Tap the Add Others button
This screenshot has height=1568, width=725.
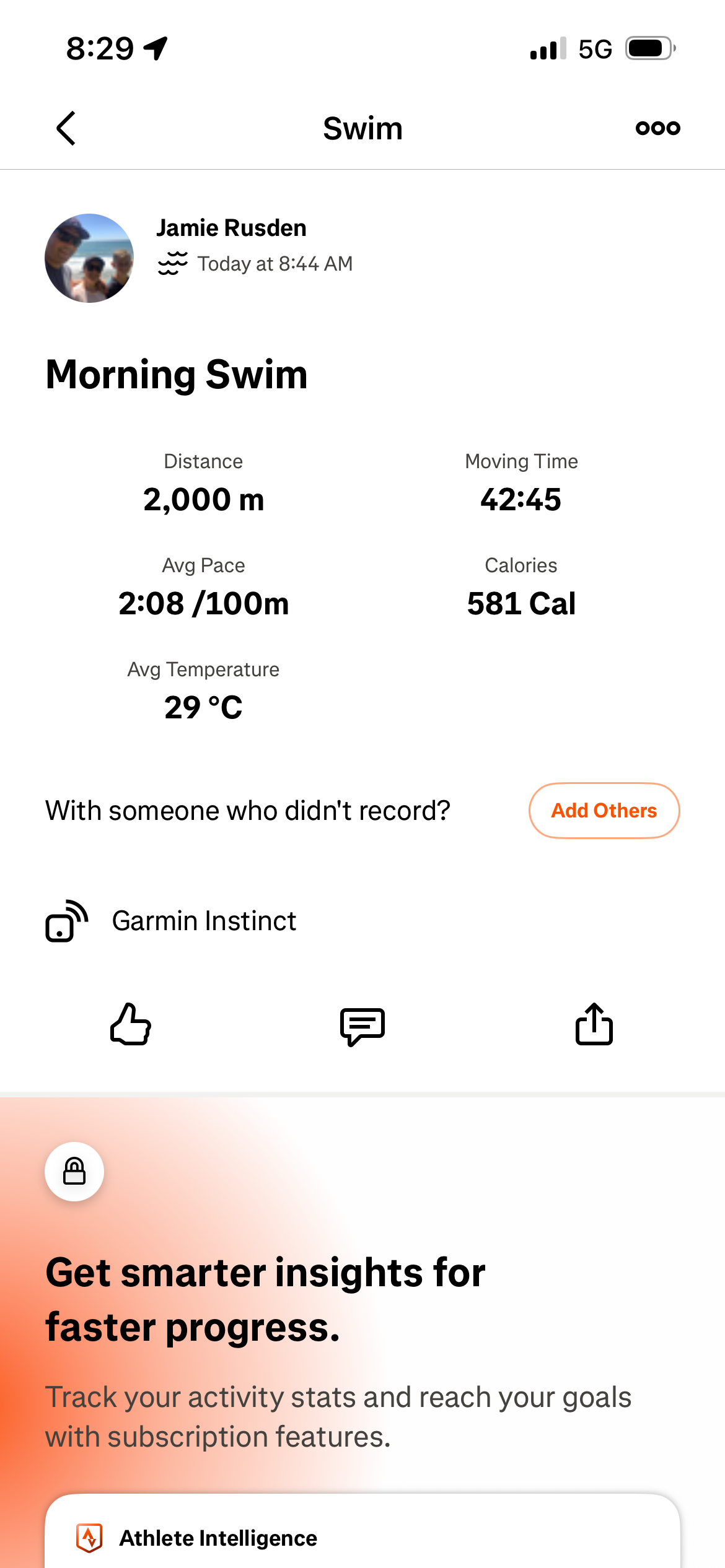[604, 811]
